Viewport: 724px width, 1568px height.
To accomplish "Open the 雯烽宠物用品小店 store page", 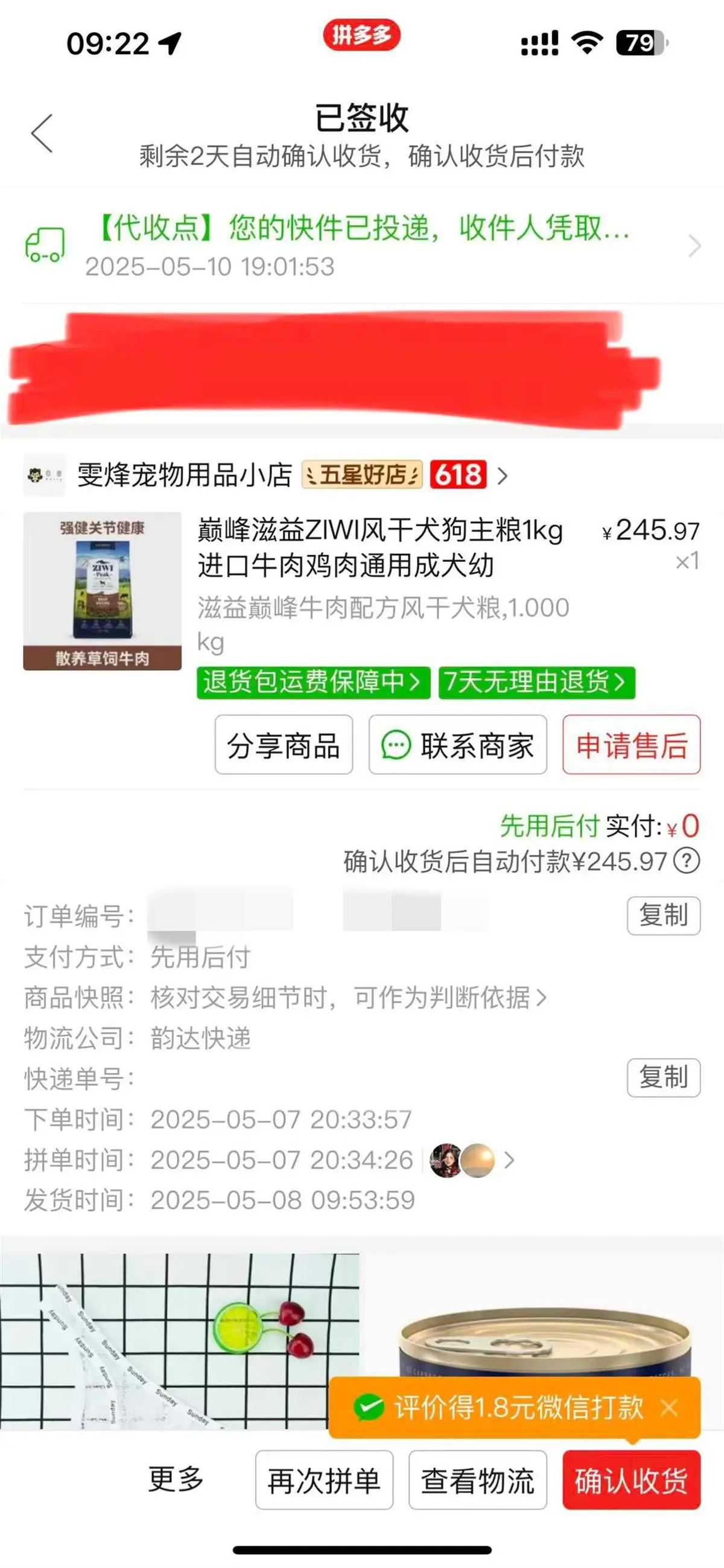I will click(x=185, y=475).
